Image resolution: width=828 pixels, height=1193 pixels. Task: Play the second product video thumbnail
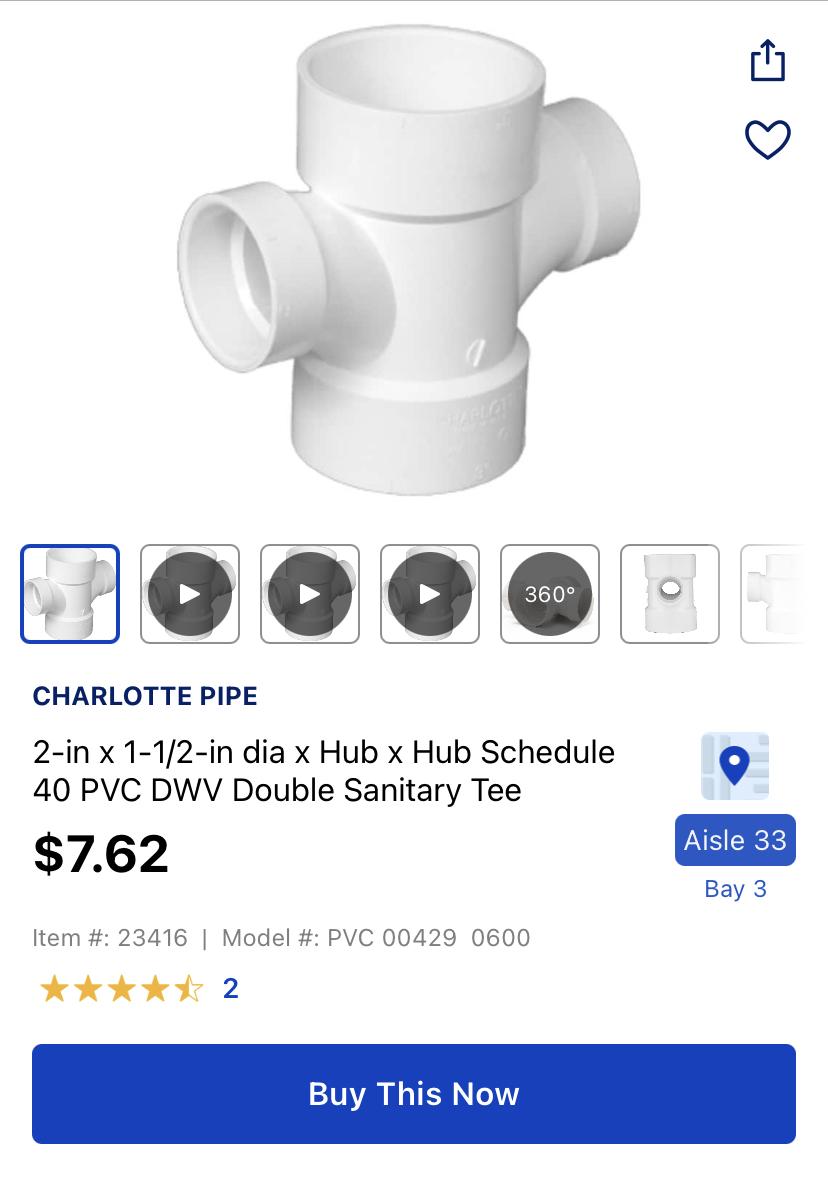point(310,594)
